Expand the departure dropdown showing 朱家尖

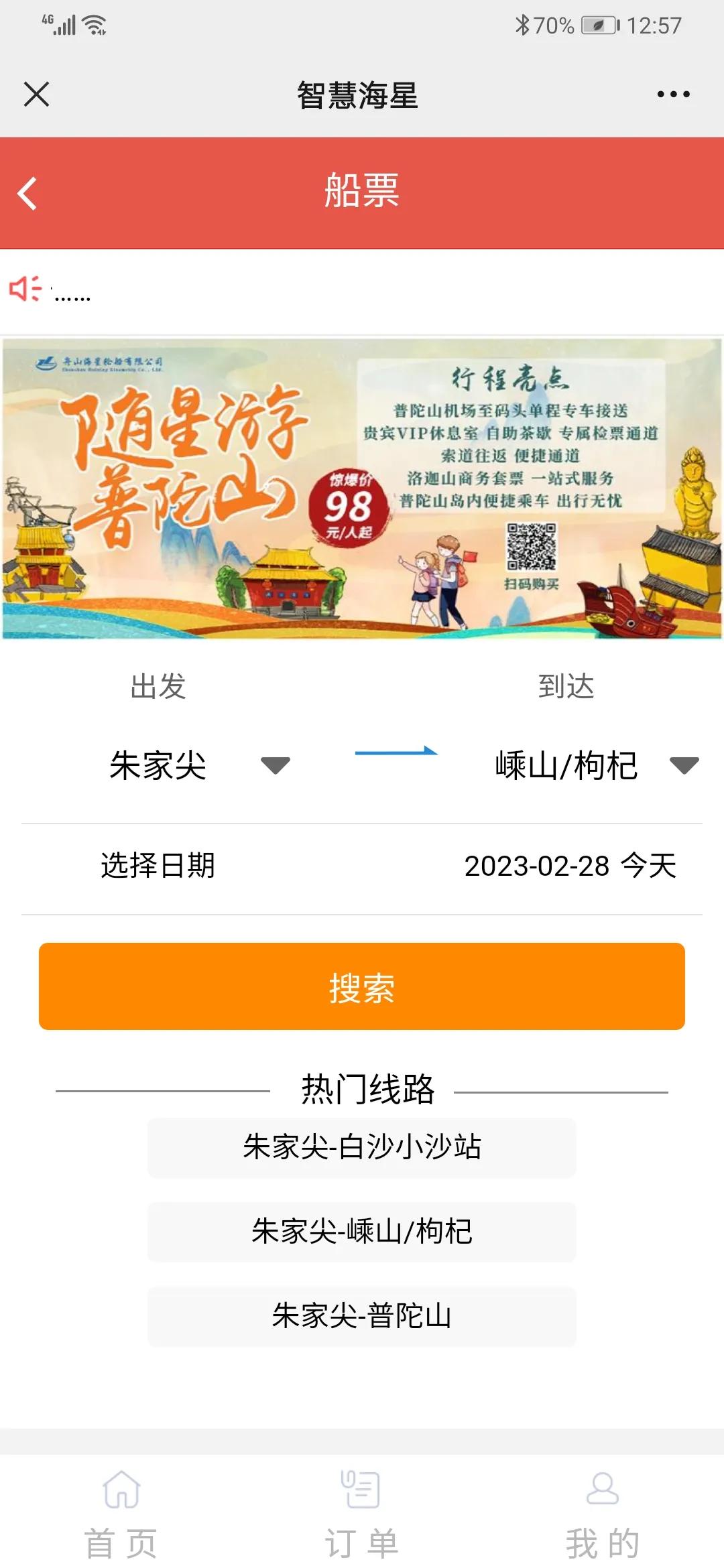point(200,765)
